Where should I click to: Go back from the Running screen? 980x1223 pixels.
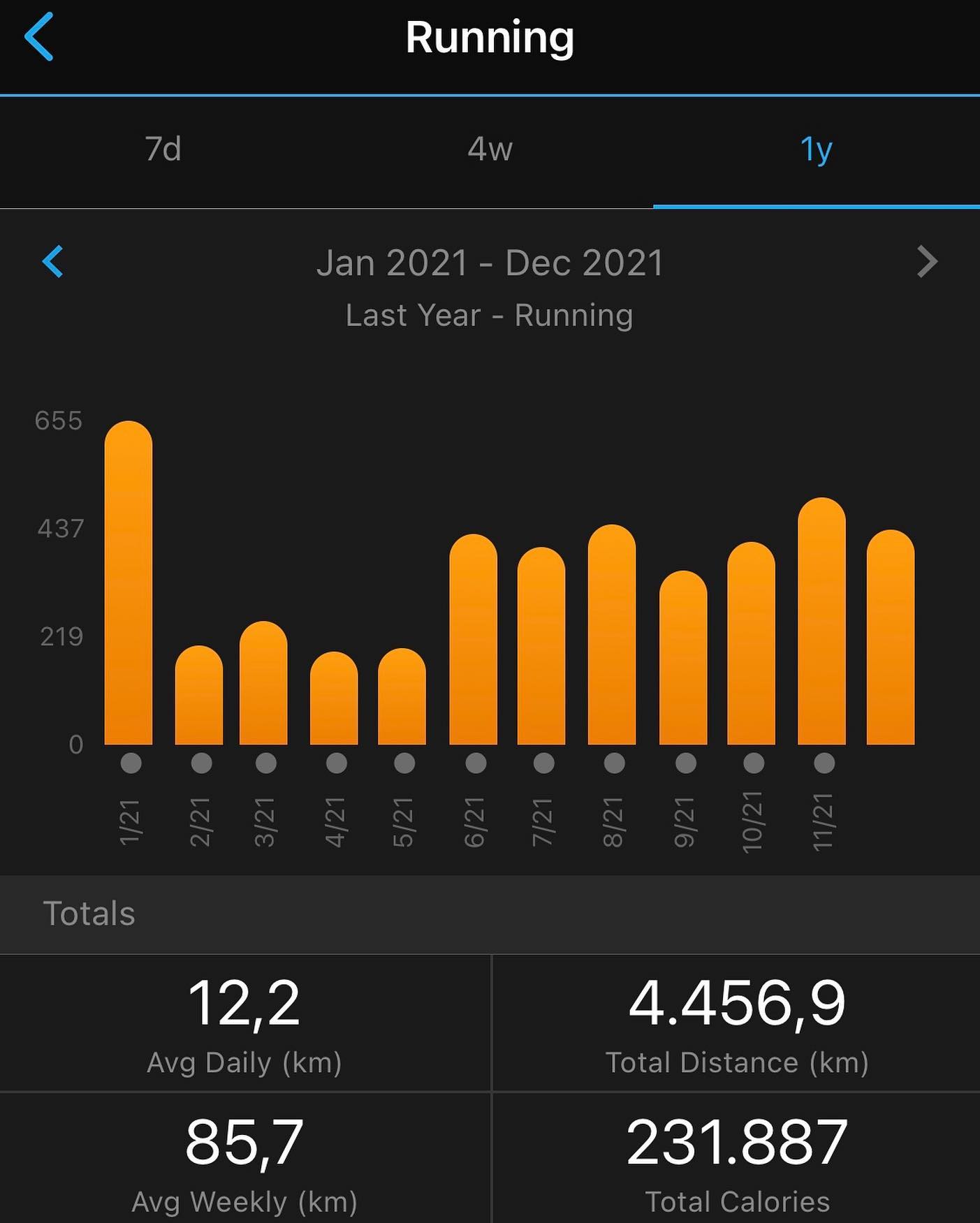39,37
